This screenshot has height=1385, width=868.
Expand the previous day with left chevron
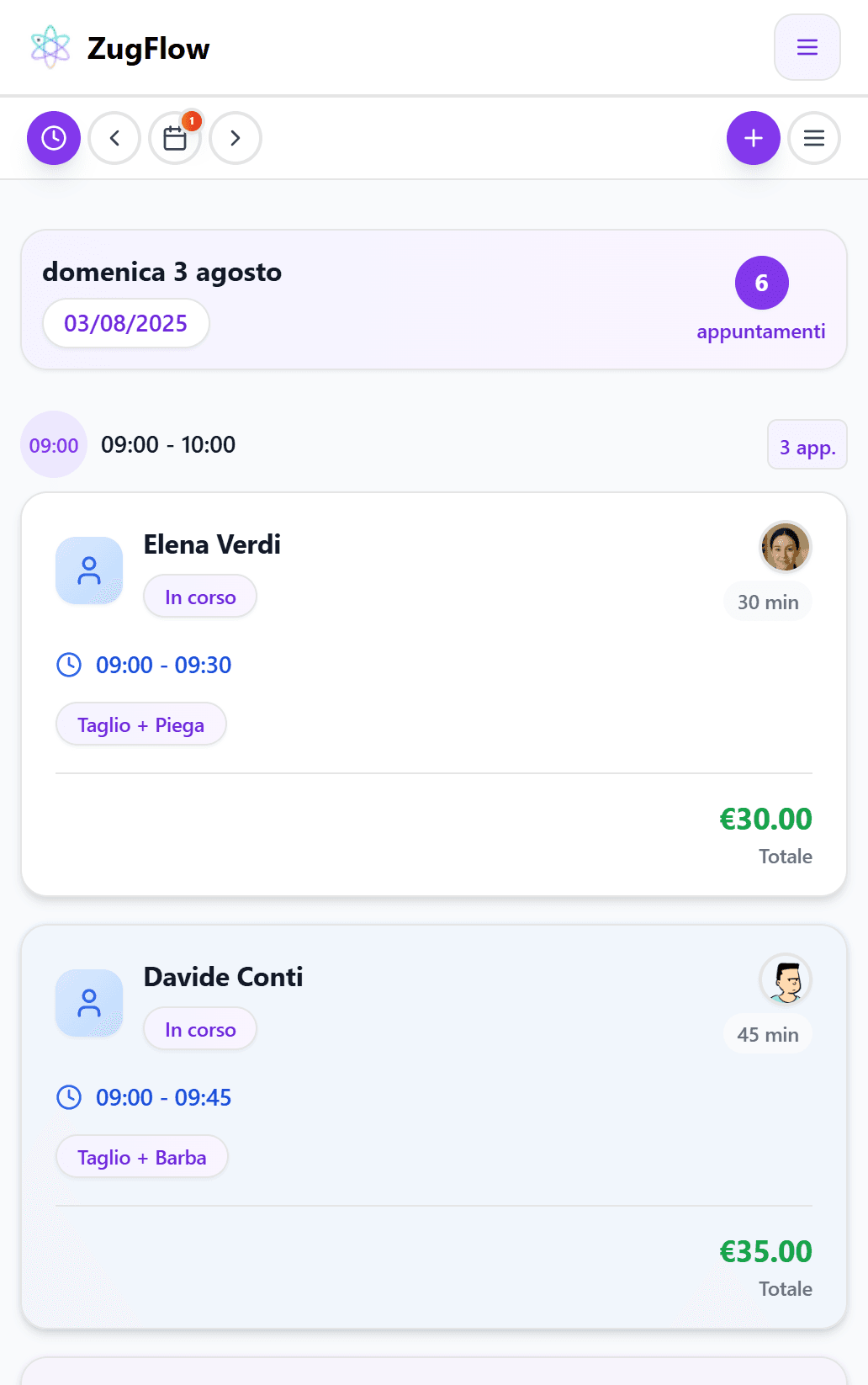[x=114, y=137]
